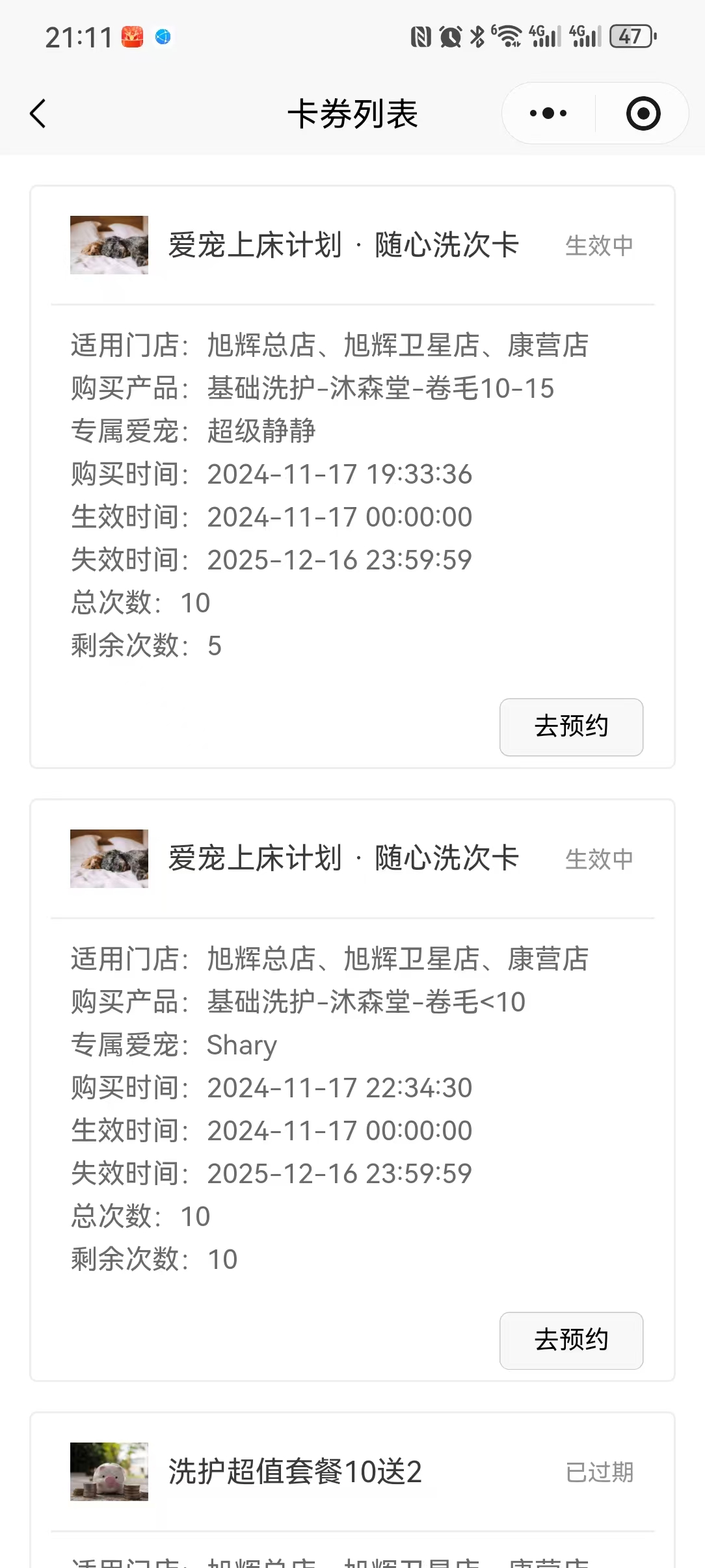This screenshot has height=1568, width=705.
Task: Open the 洗护超值套餐10送2 card
Action: 295,1472
